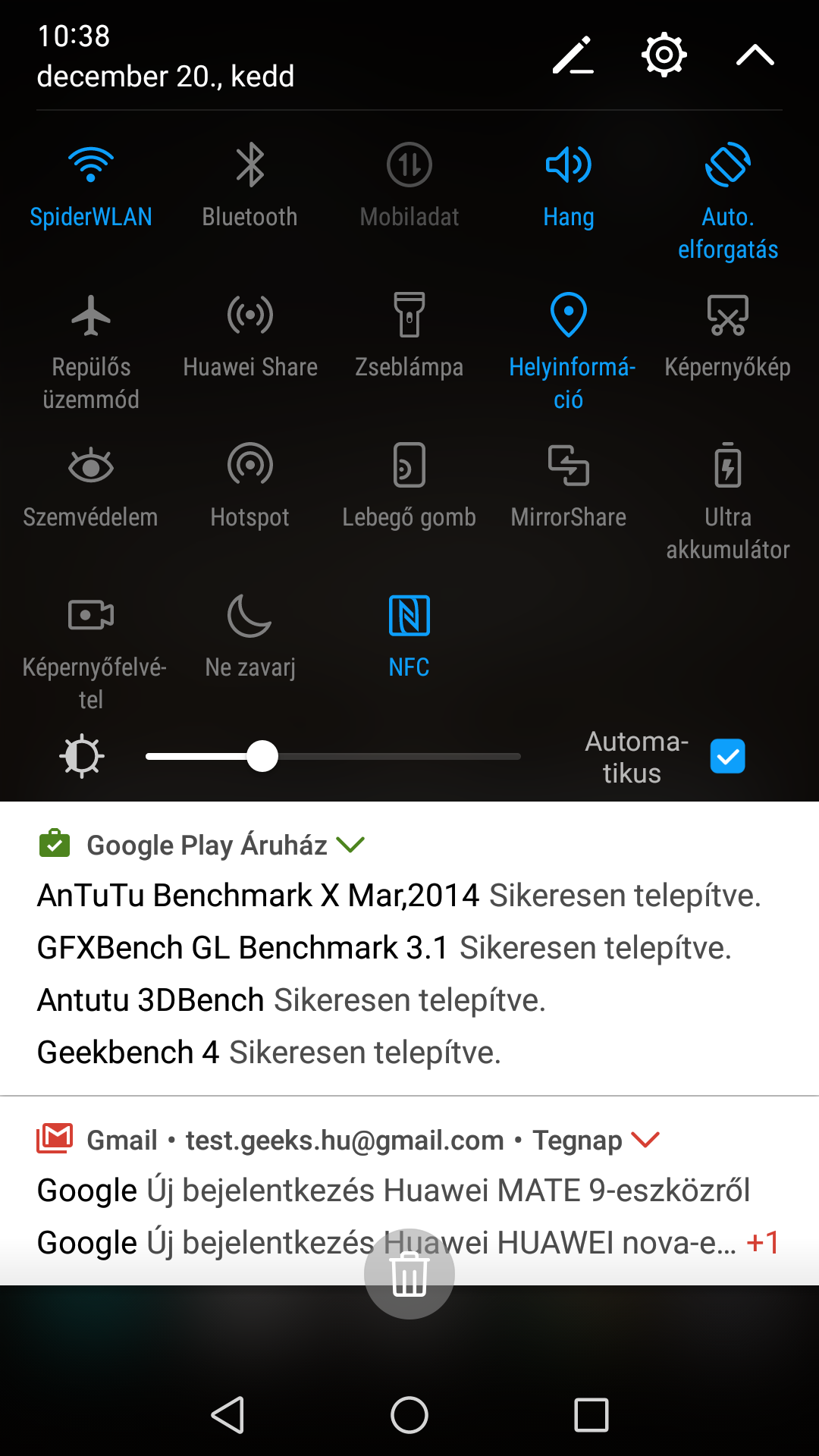The height and width of the screenshot is (1456, 819).
Task: Clear all notifications with trash button
Action: click(409, 1274)
